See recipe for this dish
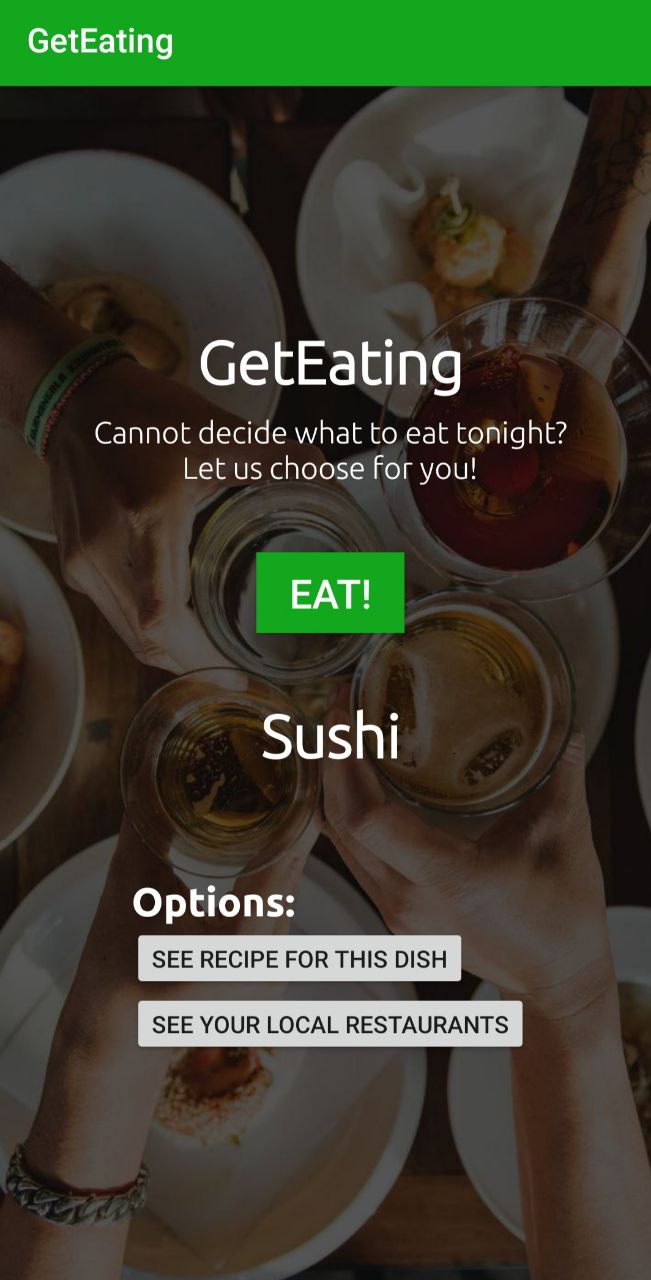The image size is (651, 1280). tap(299, 959)
